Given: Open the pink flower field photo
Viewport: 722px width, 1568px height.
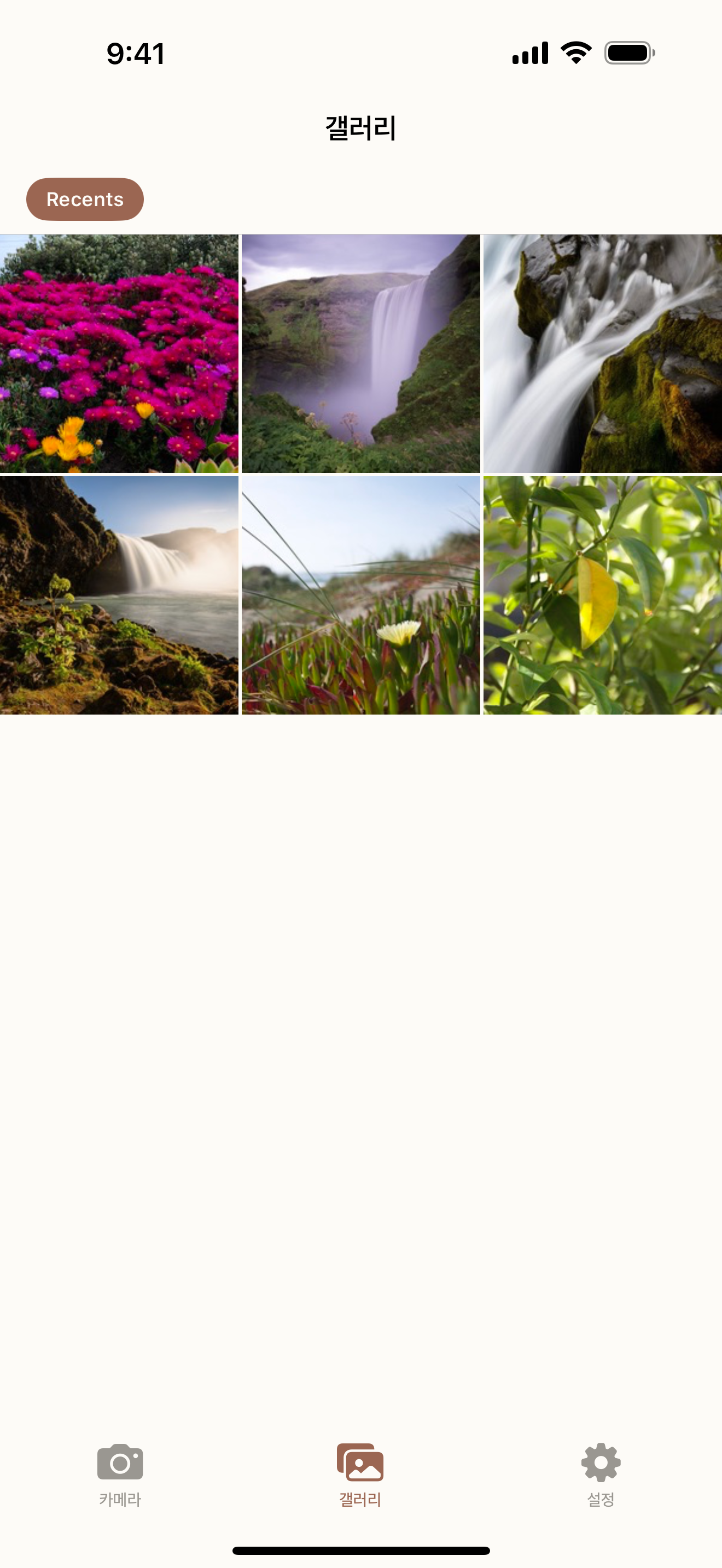Looking at the screenshot, I should pyautogui.click(x=119, y=353).
